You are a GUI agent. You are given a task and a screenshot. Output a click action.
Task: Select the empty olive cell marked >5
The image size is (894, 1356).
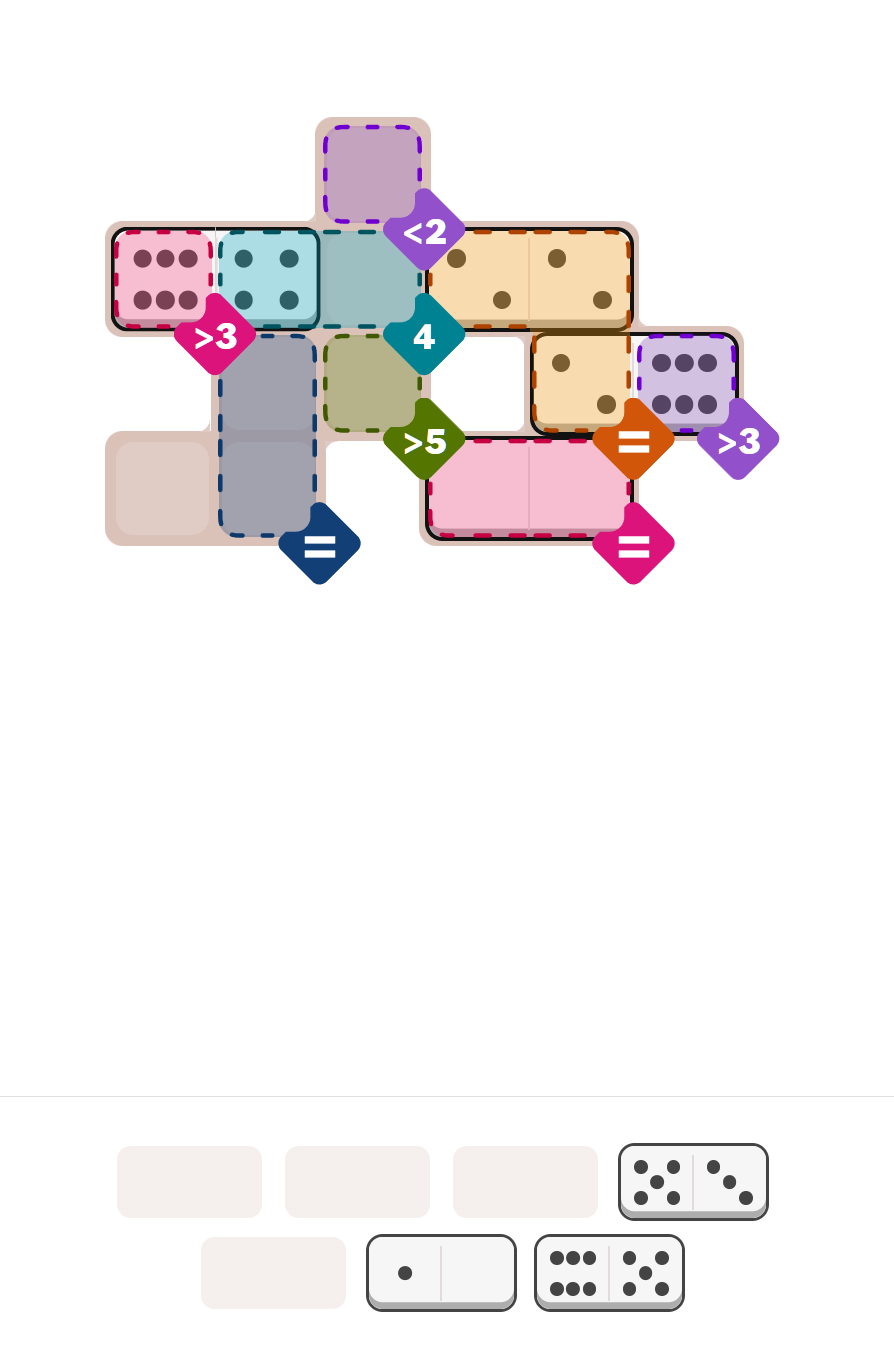[x=370, y=384]
